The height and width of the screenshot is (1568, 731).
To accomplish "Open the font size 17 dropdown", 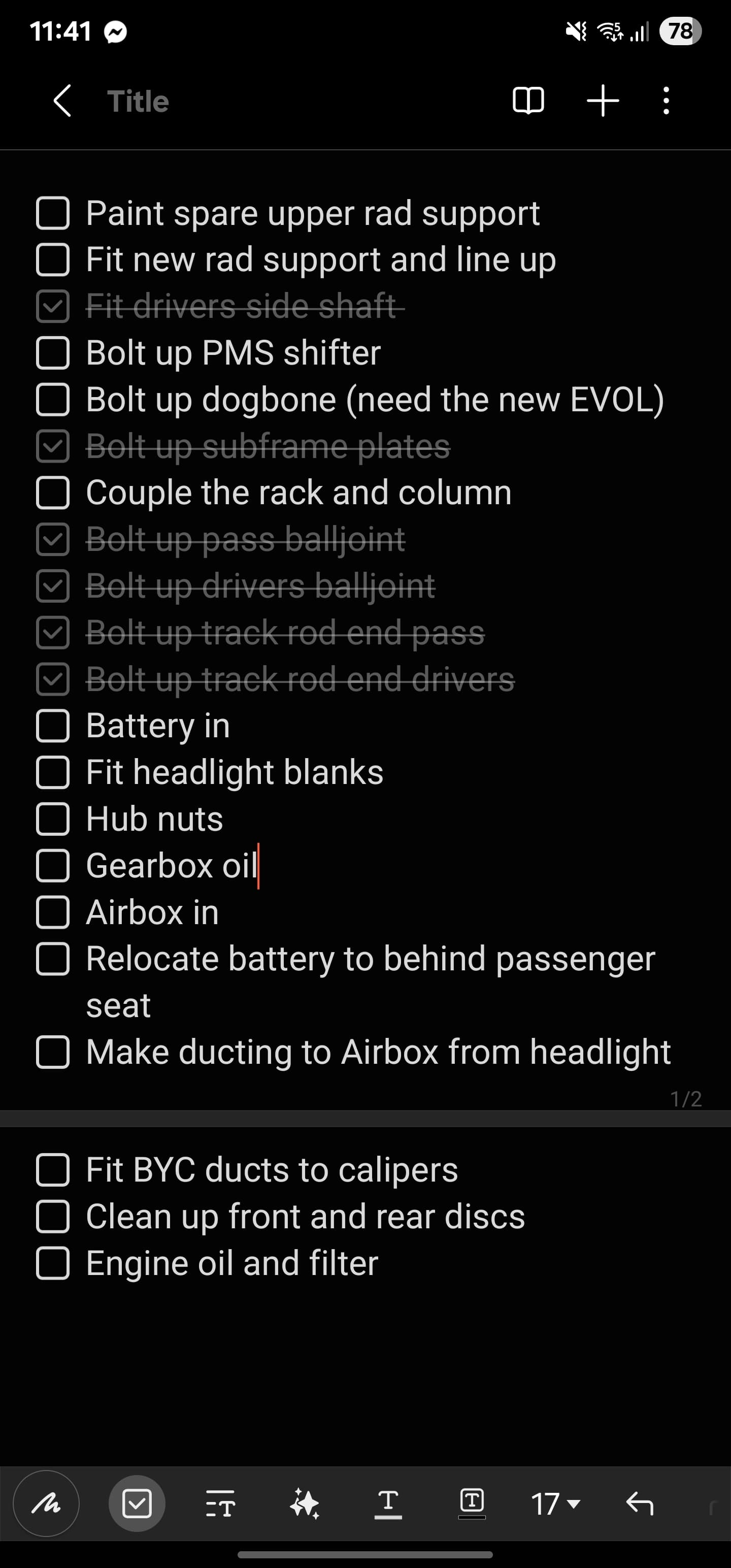I will [x=555, y=1504].
